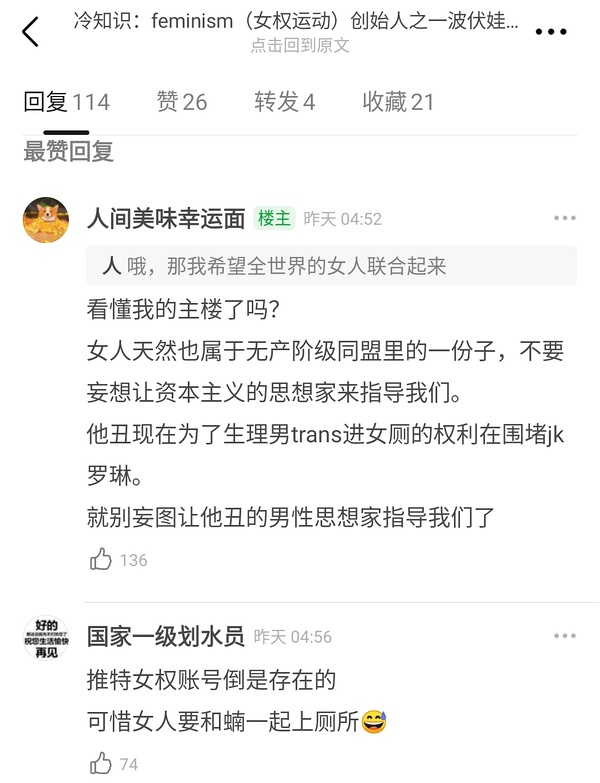Switch to the 收藏 21 tab
This screenshot has height=783, width=600.
pyautogui.click(x=398, y=102)
